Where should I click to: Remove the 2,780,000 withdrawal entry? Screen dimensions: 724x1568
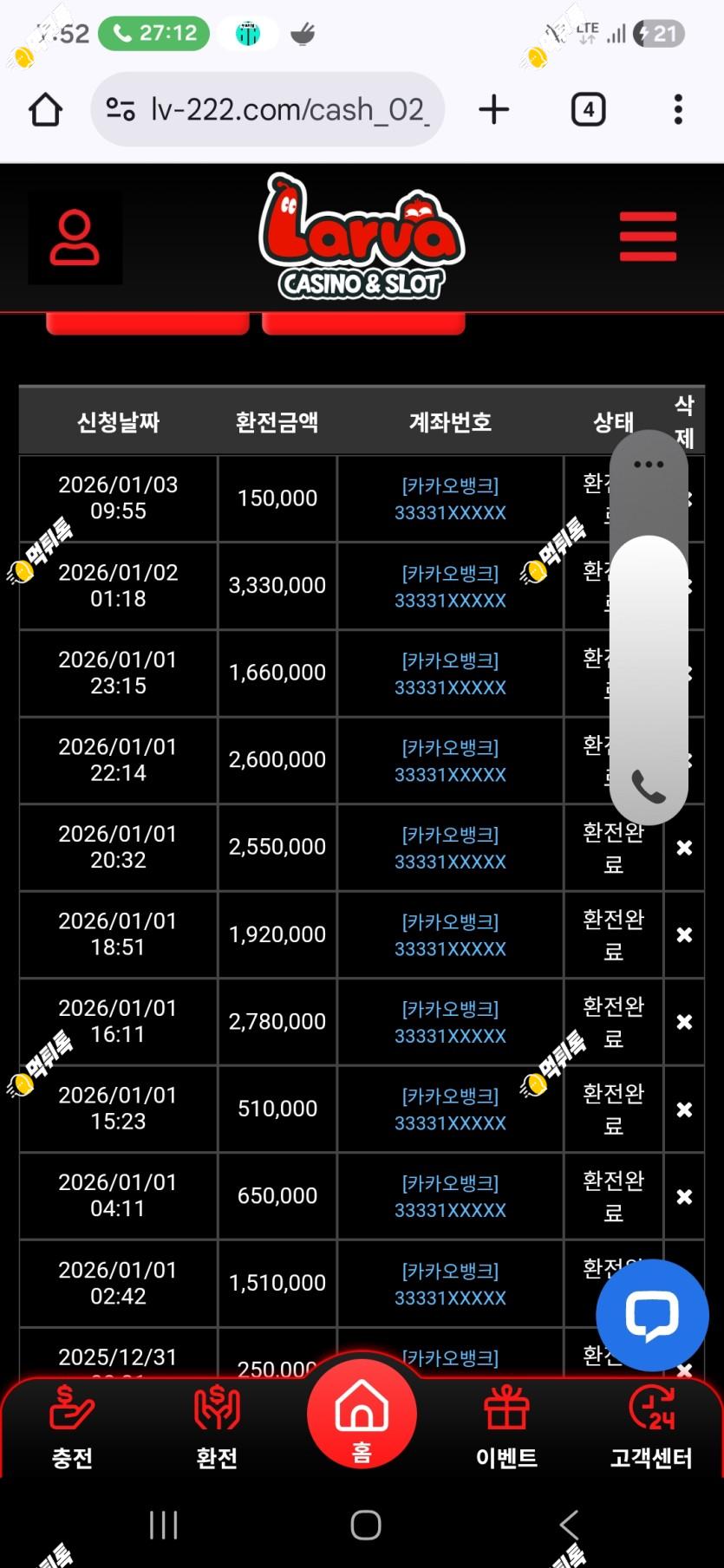tap(684, 1023)
